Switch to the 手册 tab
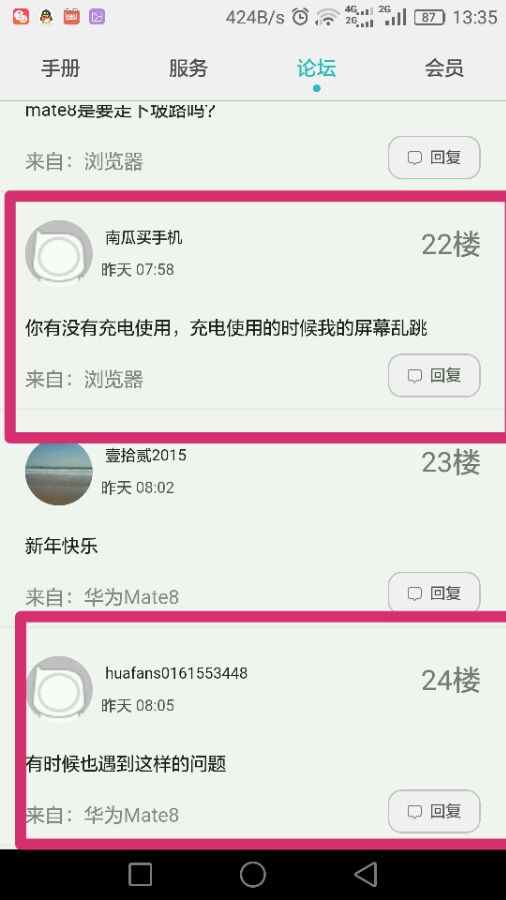The height and width of the screenshot is (900, 506). (60, 68)
